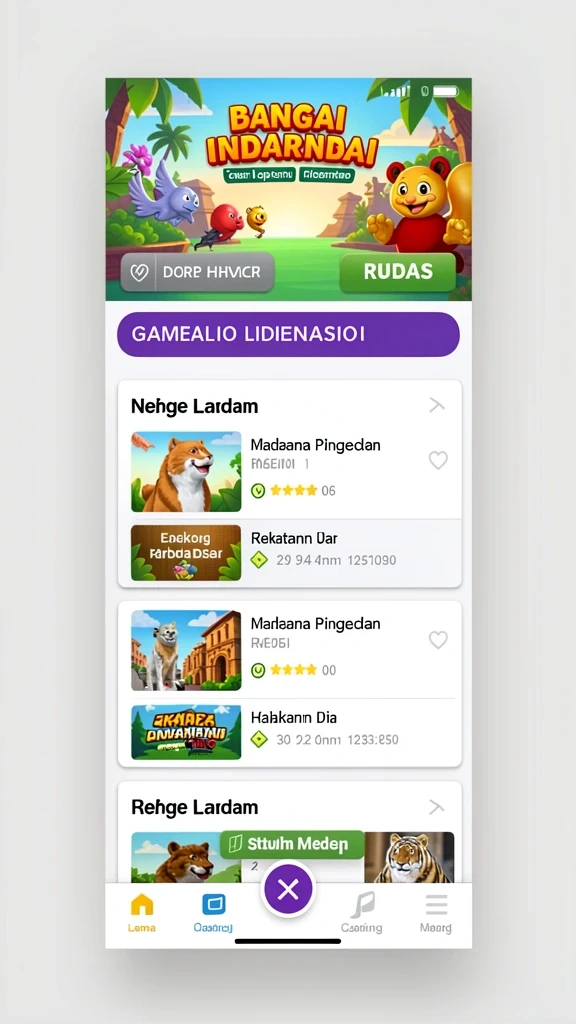Like the Madaana Pingedan game with orange cat
Viewport: 576px width, 1024px height.
(x=438, y=460)
